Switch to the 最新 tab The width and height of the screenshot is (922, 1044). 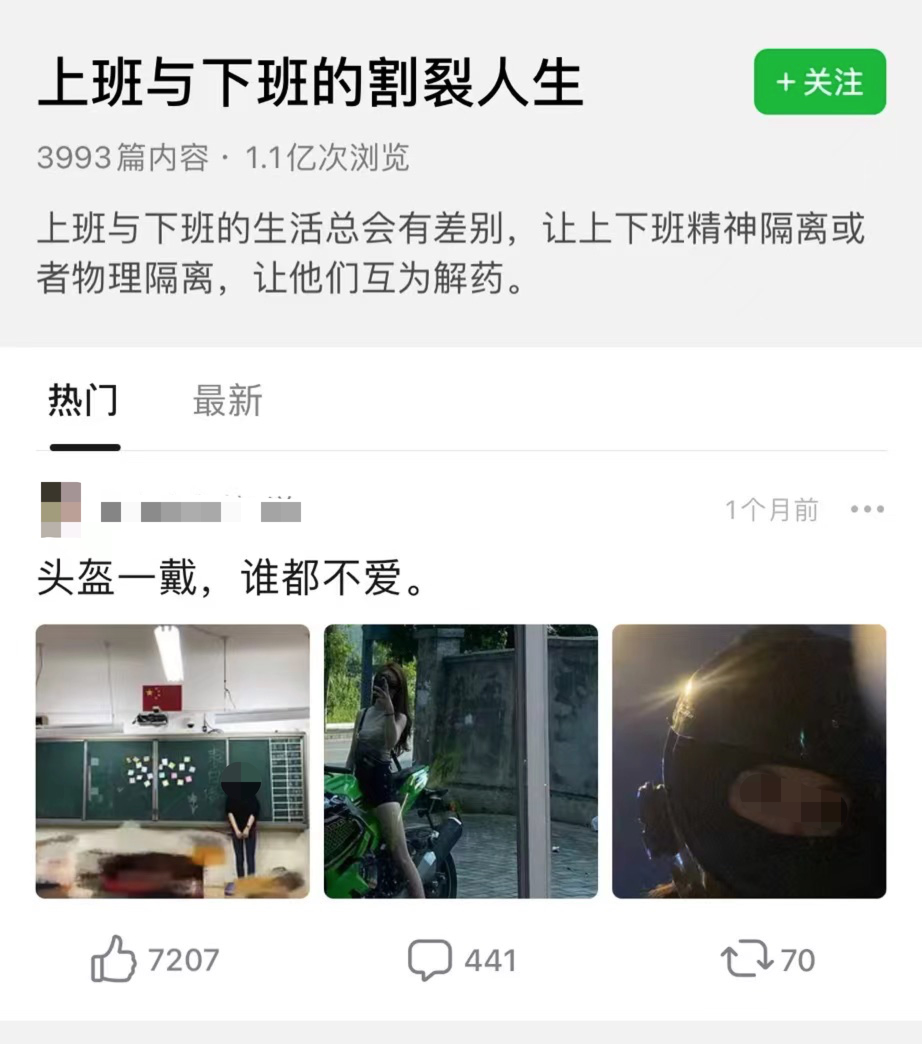(x=228, y=400)
